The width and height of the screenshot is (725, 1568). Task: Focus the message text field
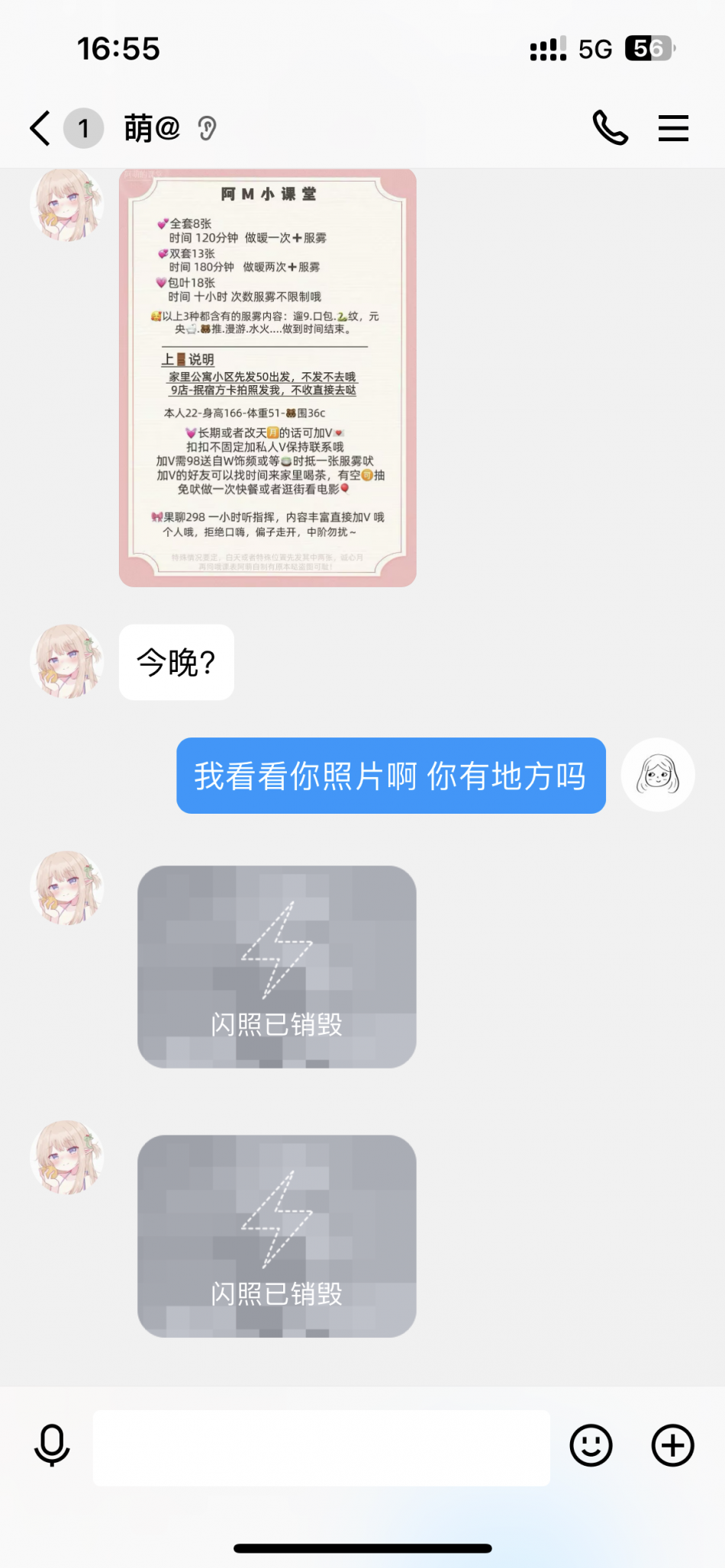coord(321,1447)
